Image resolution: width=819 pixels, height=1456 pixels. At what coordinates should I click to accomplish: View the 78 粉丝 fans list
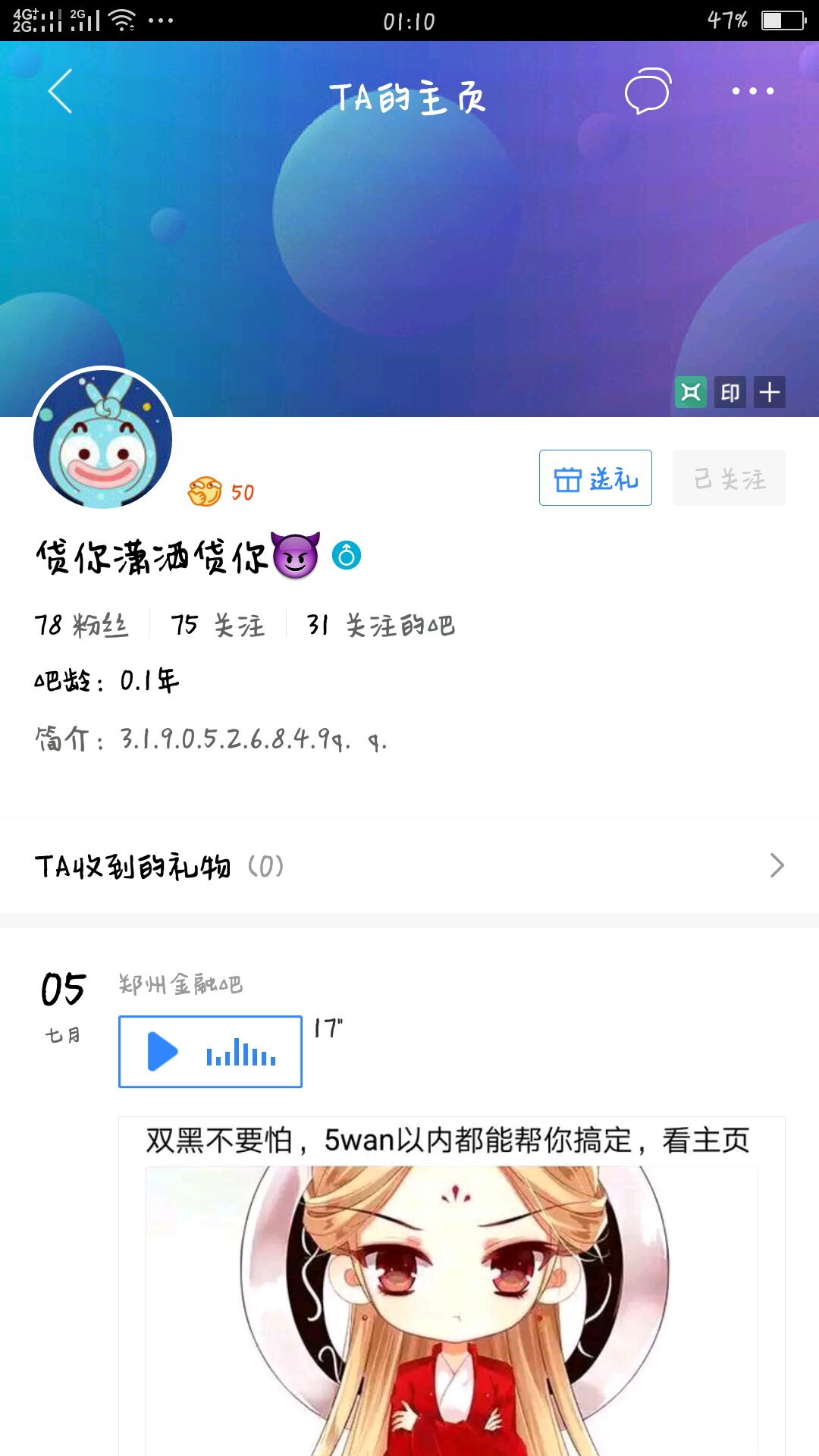coord(81,625)
